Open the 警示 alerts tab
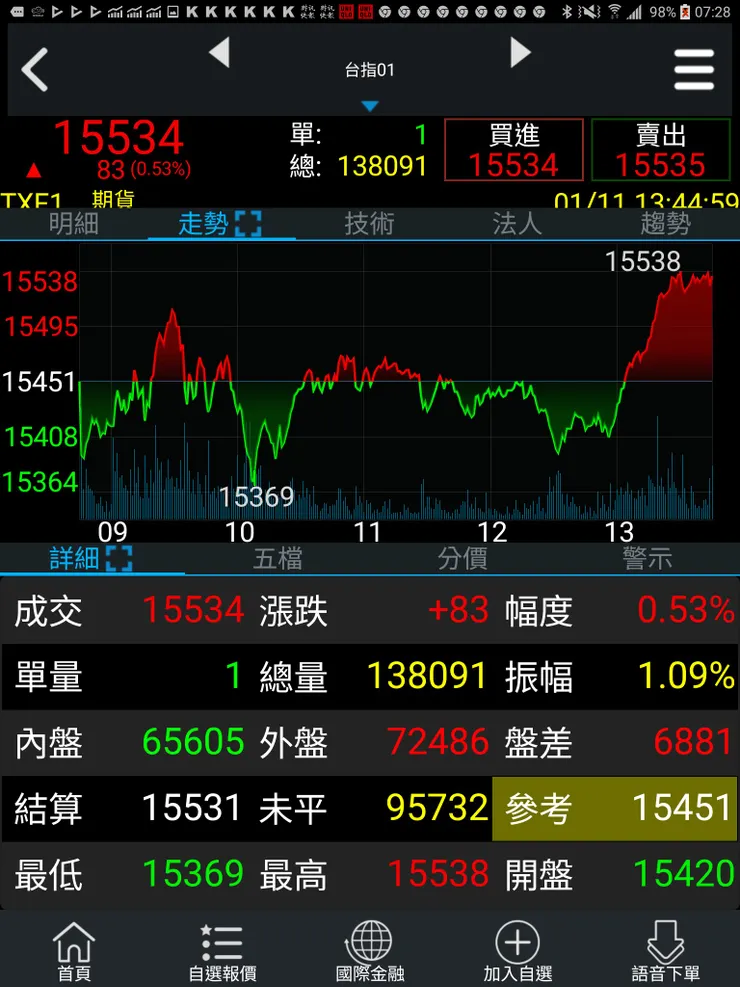This screenshot has width=740, height=987. [x=647, y=560]
